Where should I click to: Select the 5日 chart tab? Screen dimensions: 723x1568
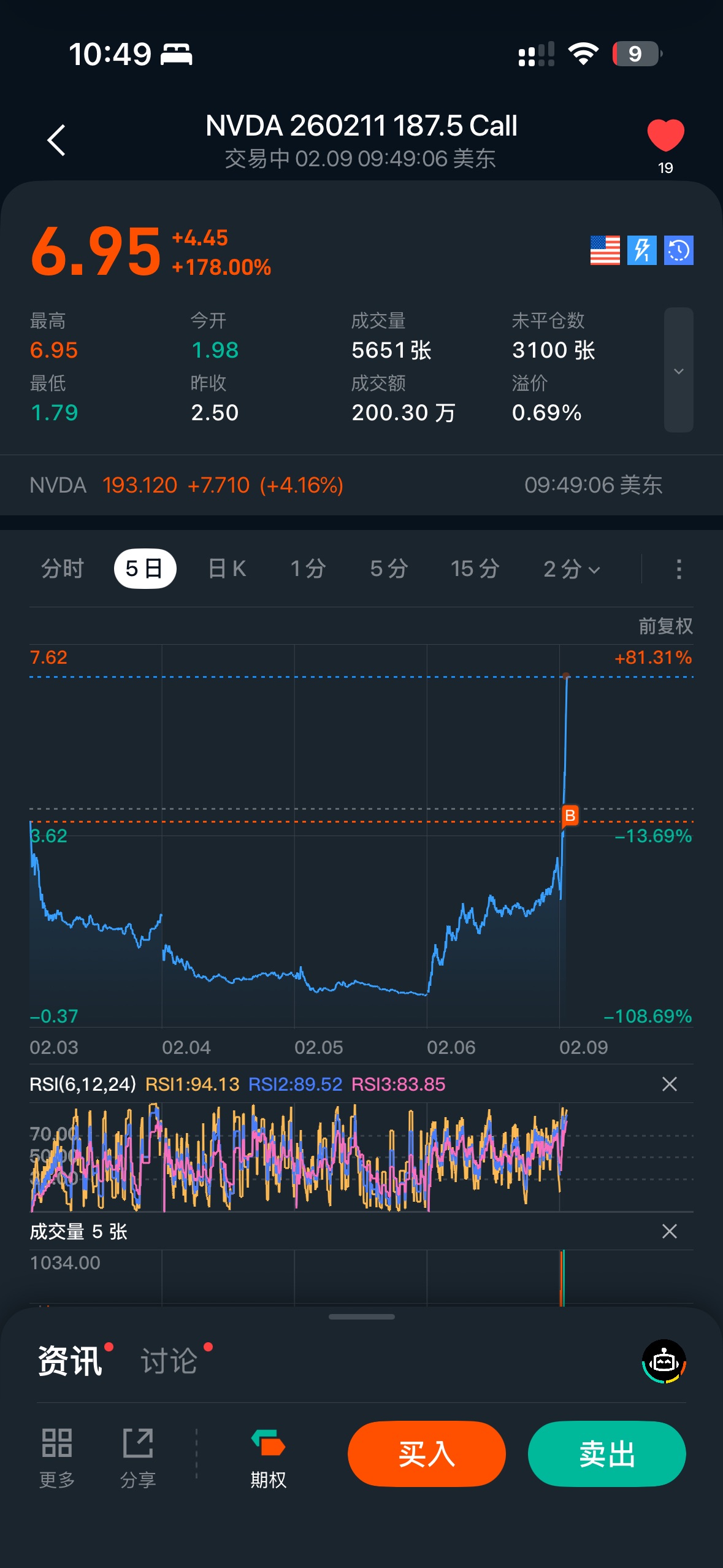pyautogui.click(x=145, y=569)
